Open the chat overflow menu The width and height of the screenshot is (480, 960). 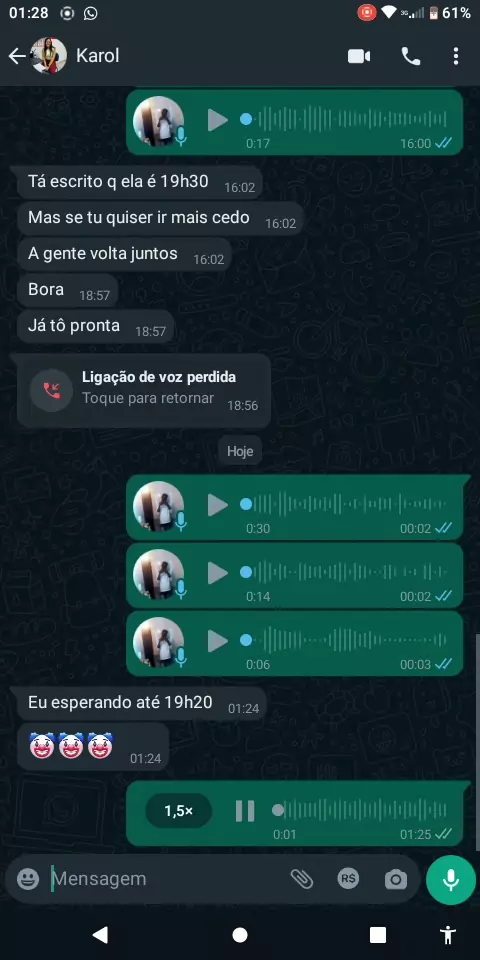[x=456, y=56]
